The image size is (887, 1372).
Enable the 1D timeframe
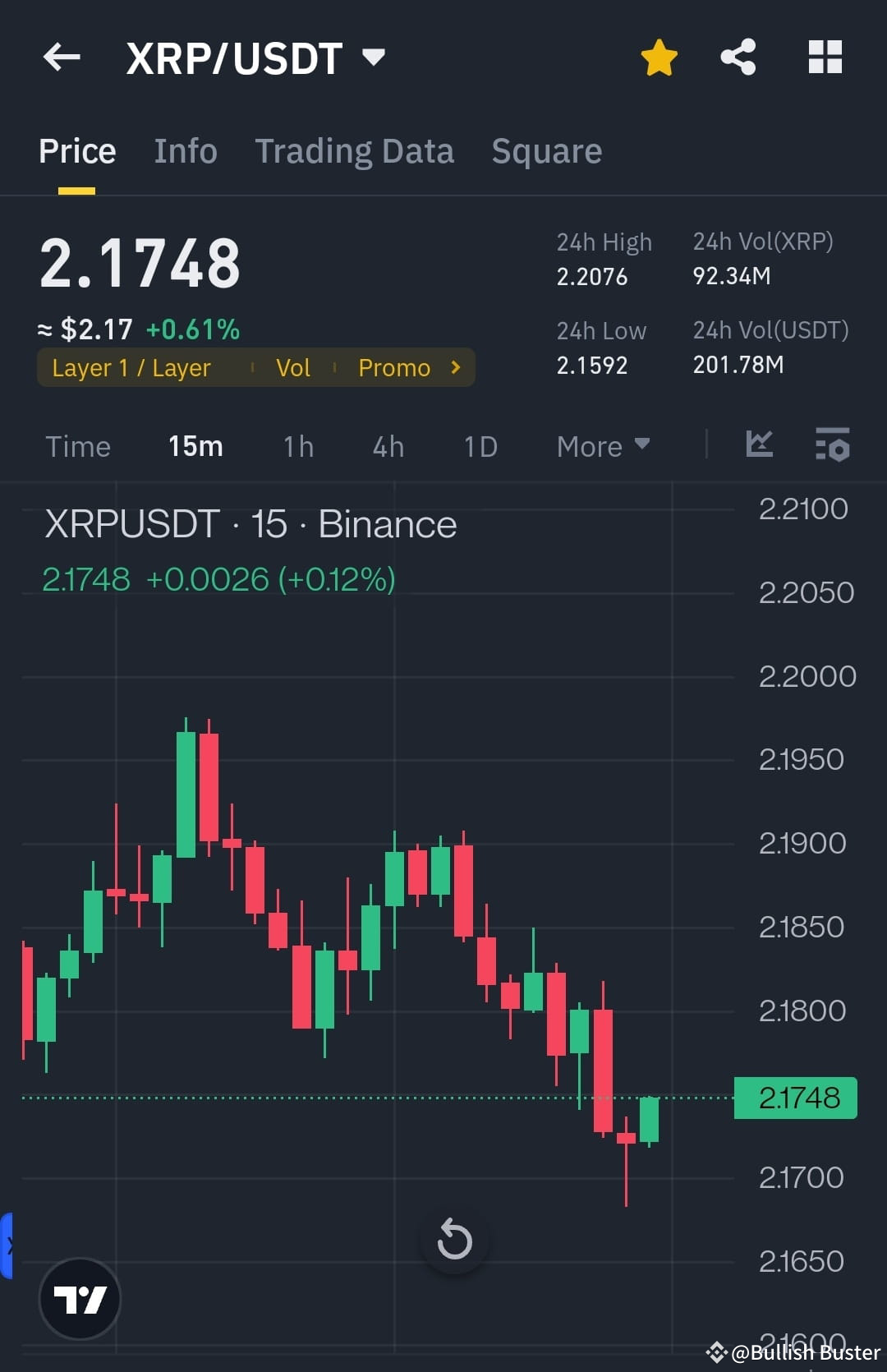(480, 446)
